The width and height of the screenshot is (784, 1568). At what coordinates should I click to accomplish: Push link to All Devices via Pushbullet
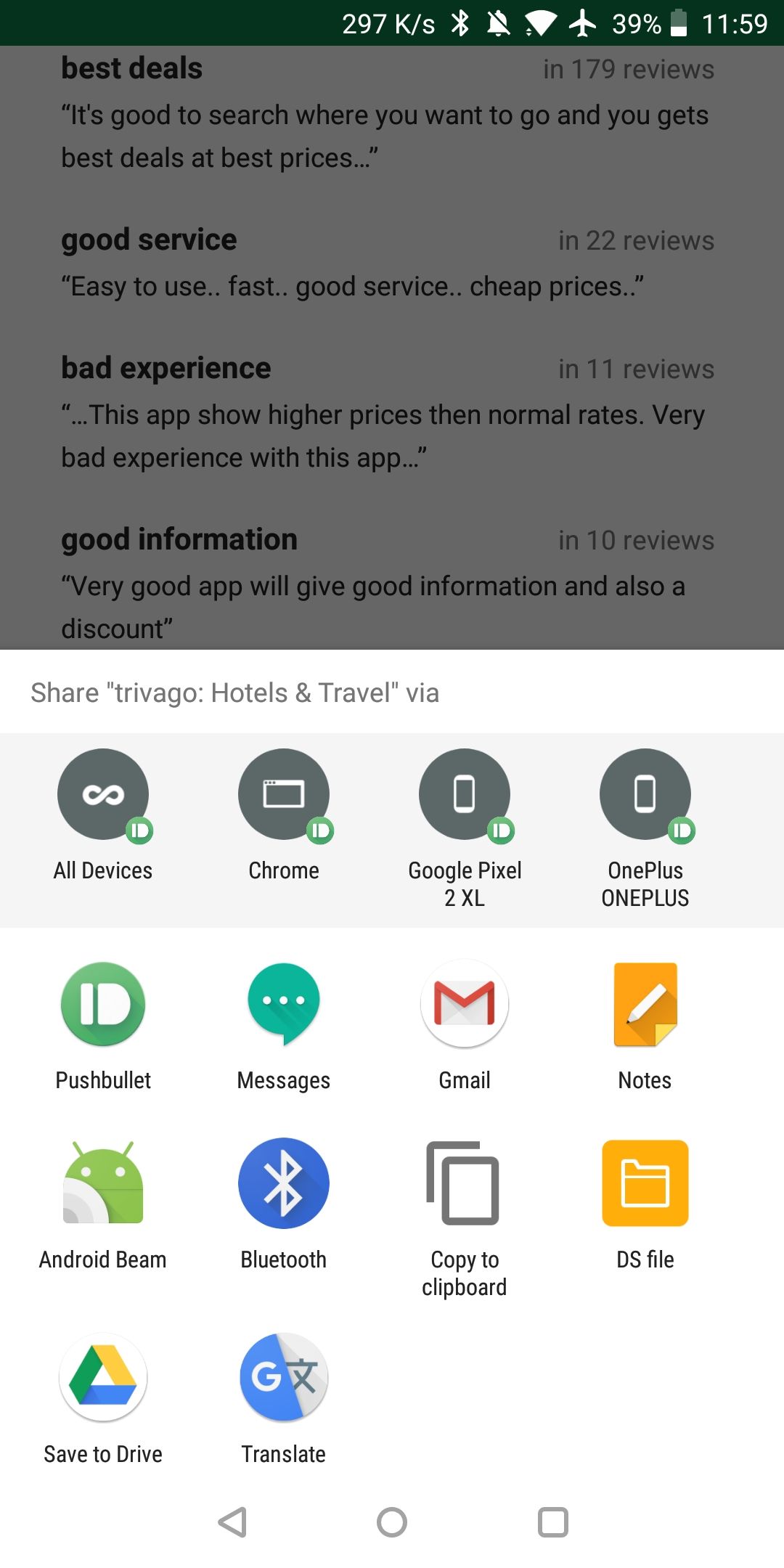[x=102, y=813]
